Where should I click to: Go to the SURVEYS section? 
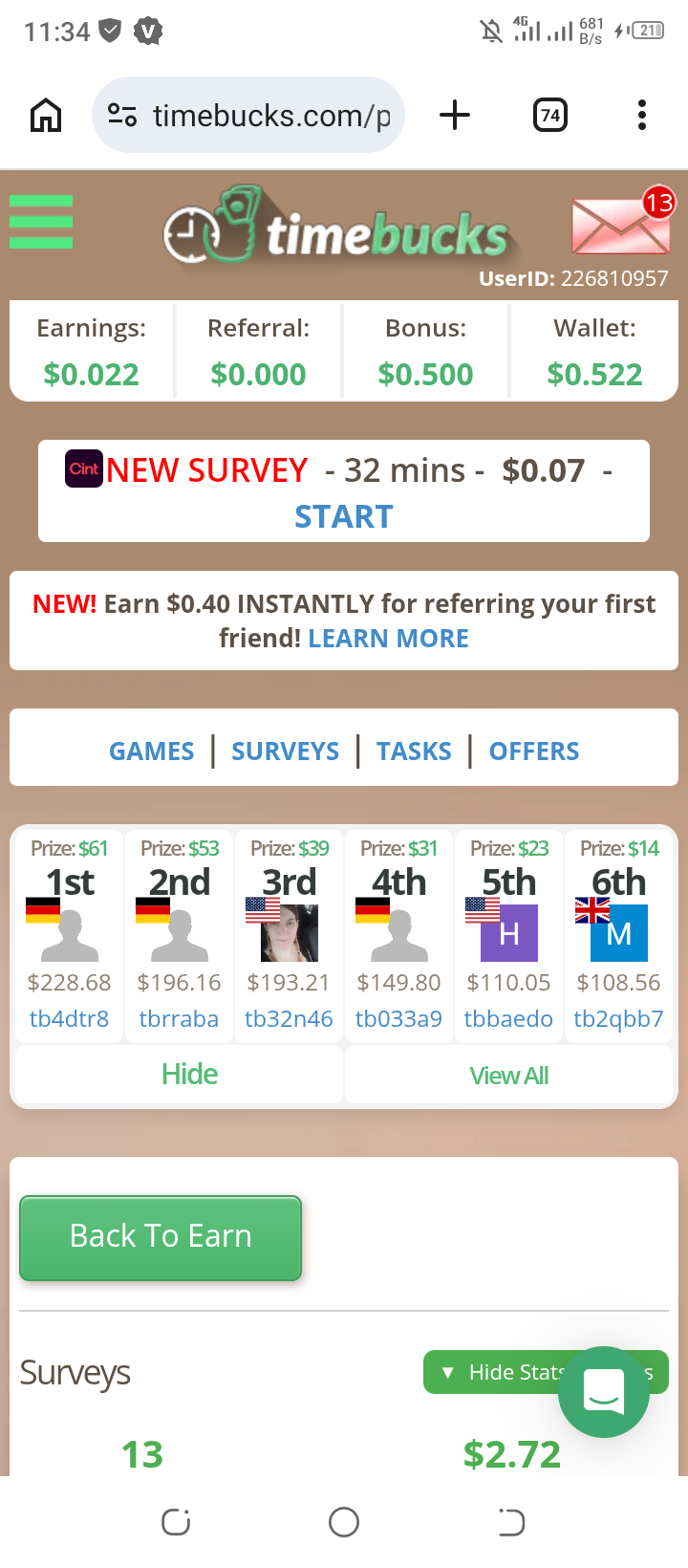285,751
